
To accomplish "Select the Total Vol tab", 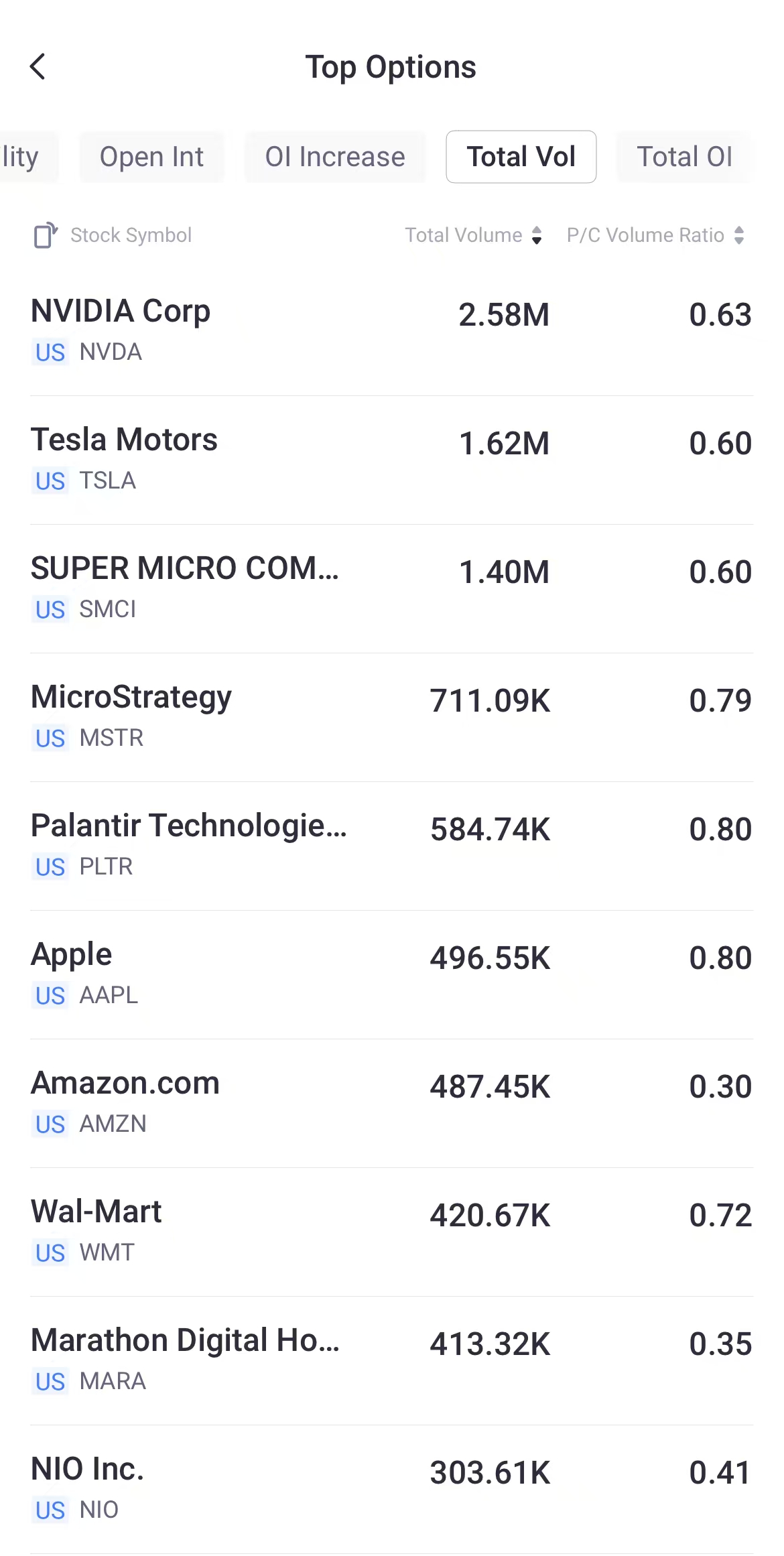I will point(521,157).
